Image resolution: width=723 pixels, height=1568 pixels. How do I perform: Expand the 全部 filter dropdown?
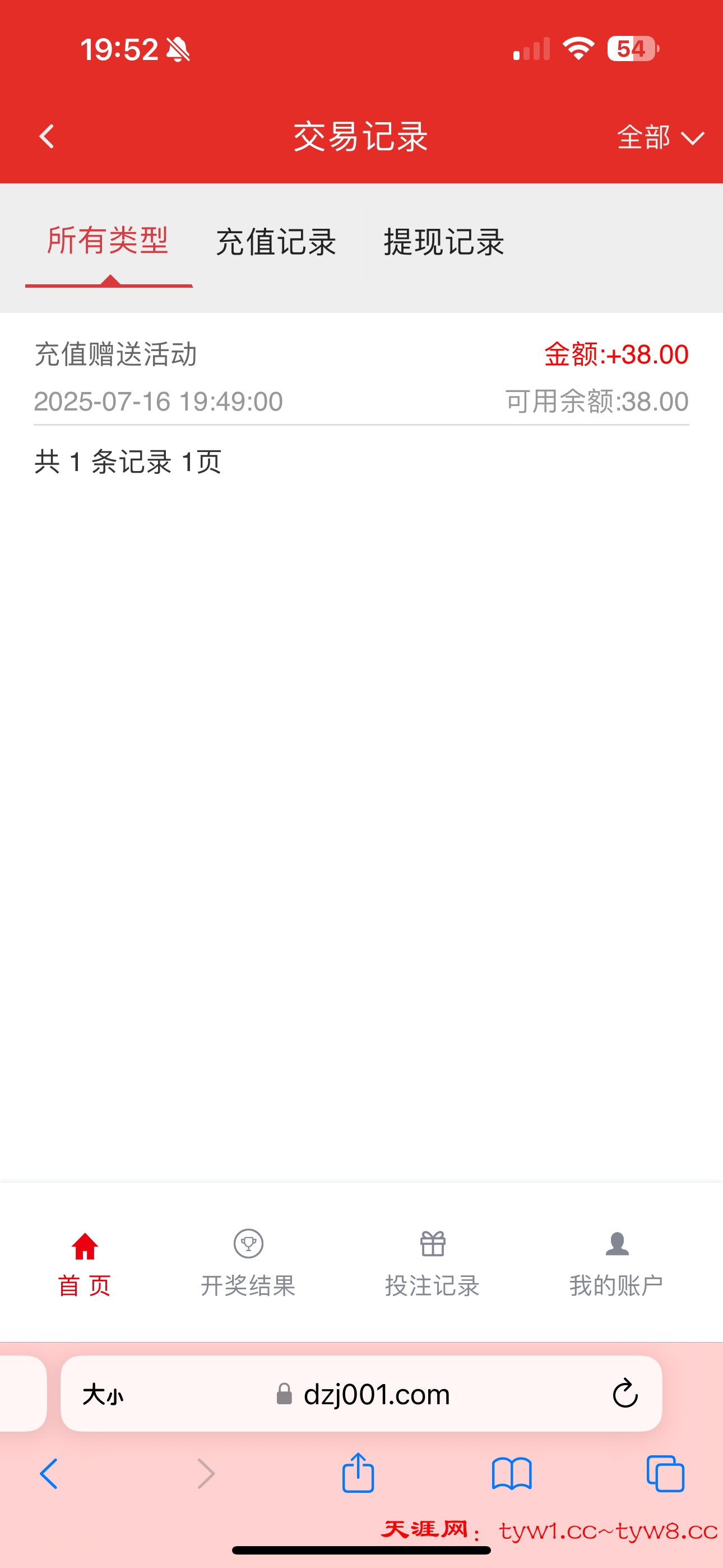tap(660, 137)
